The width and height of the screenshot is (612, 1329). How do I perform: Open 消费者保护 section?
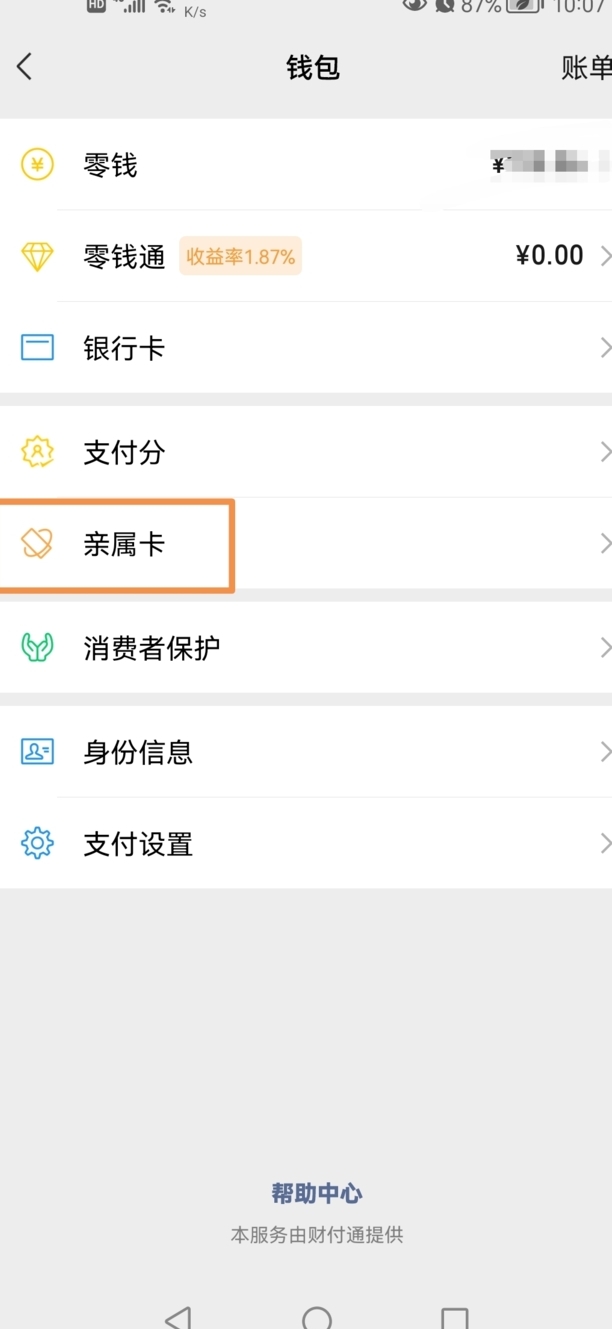306,648
